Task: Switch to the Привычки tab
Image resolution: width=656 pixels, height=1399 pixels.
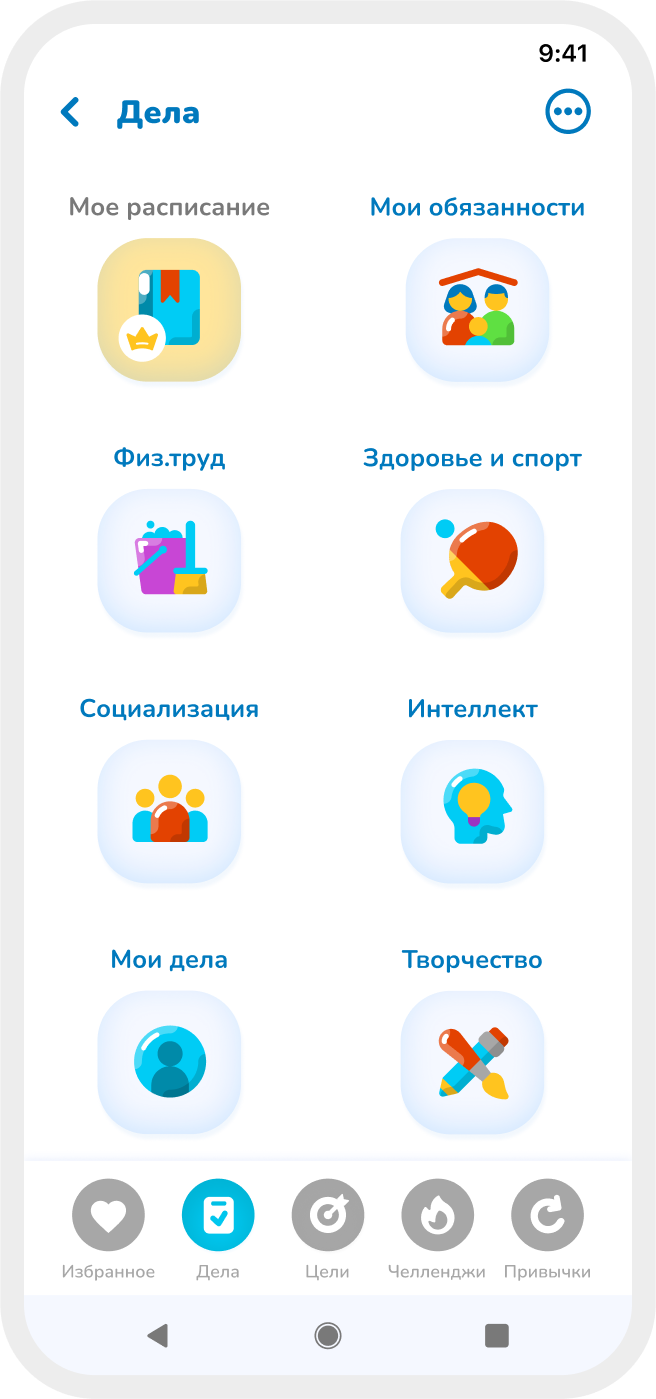Action: (547, 1216)
